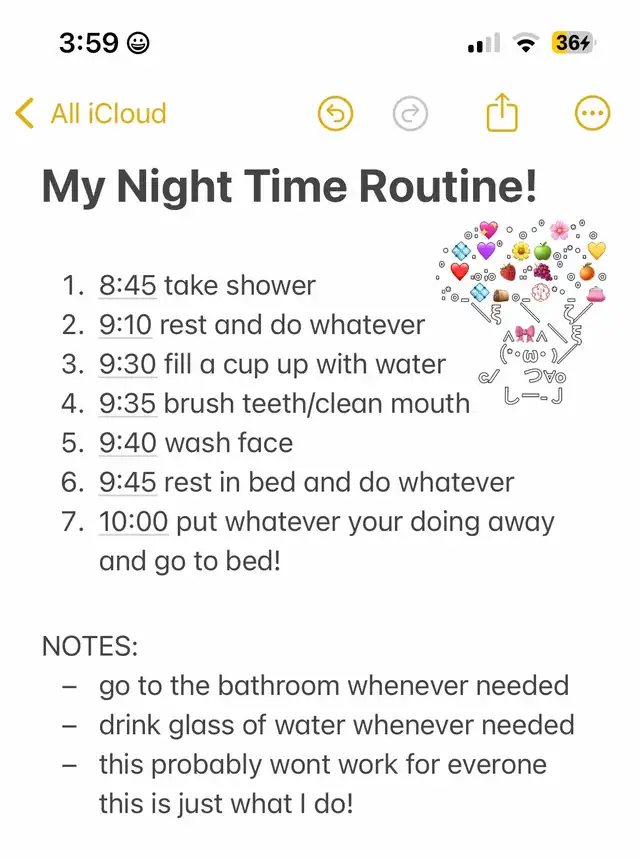Open the 10:00 time link
The image size is (640, 859).
[x=135, y=522]
